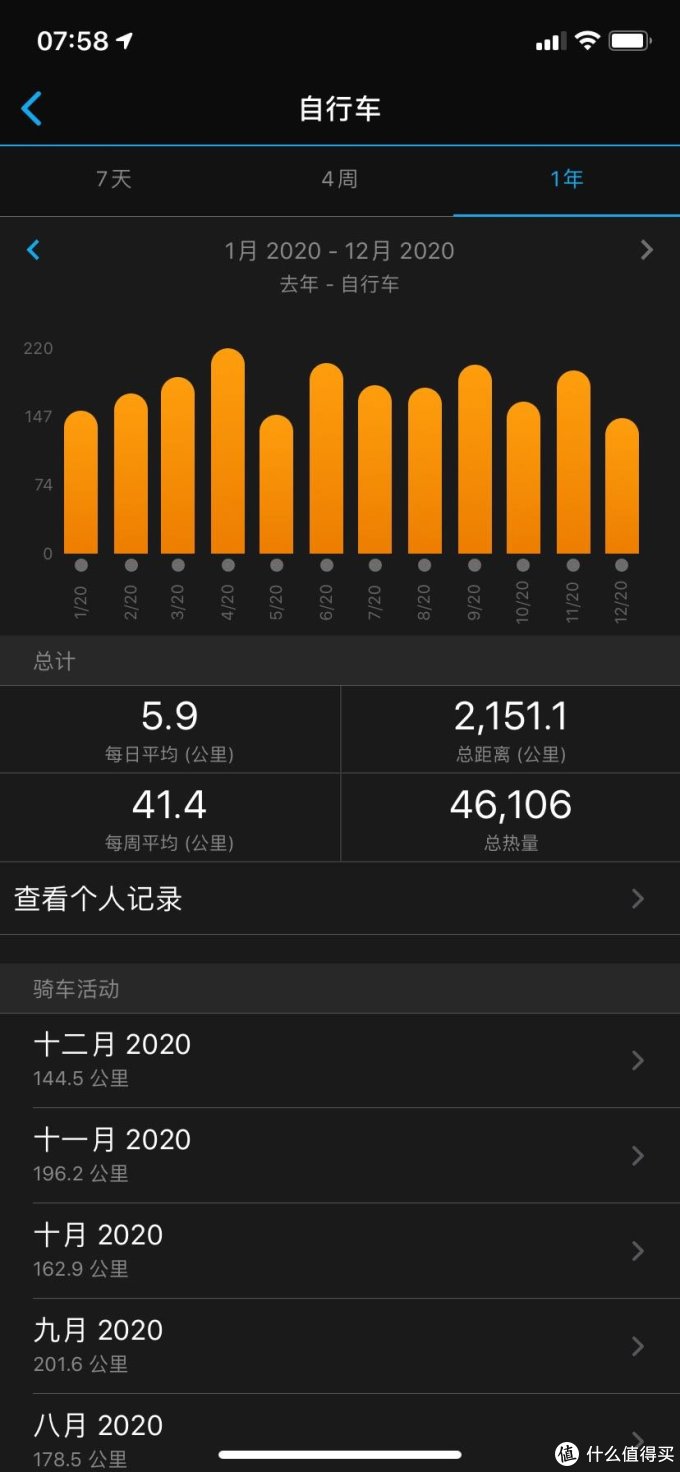Open 十一月 2020 cycling activities
The width and height of the screenshot is (680, 1472).
[340, 1155]
